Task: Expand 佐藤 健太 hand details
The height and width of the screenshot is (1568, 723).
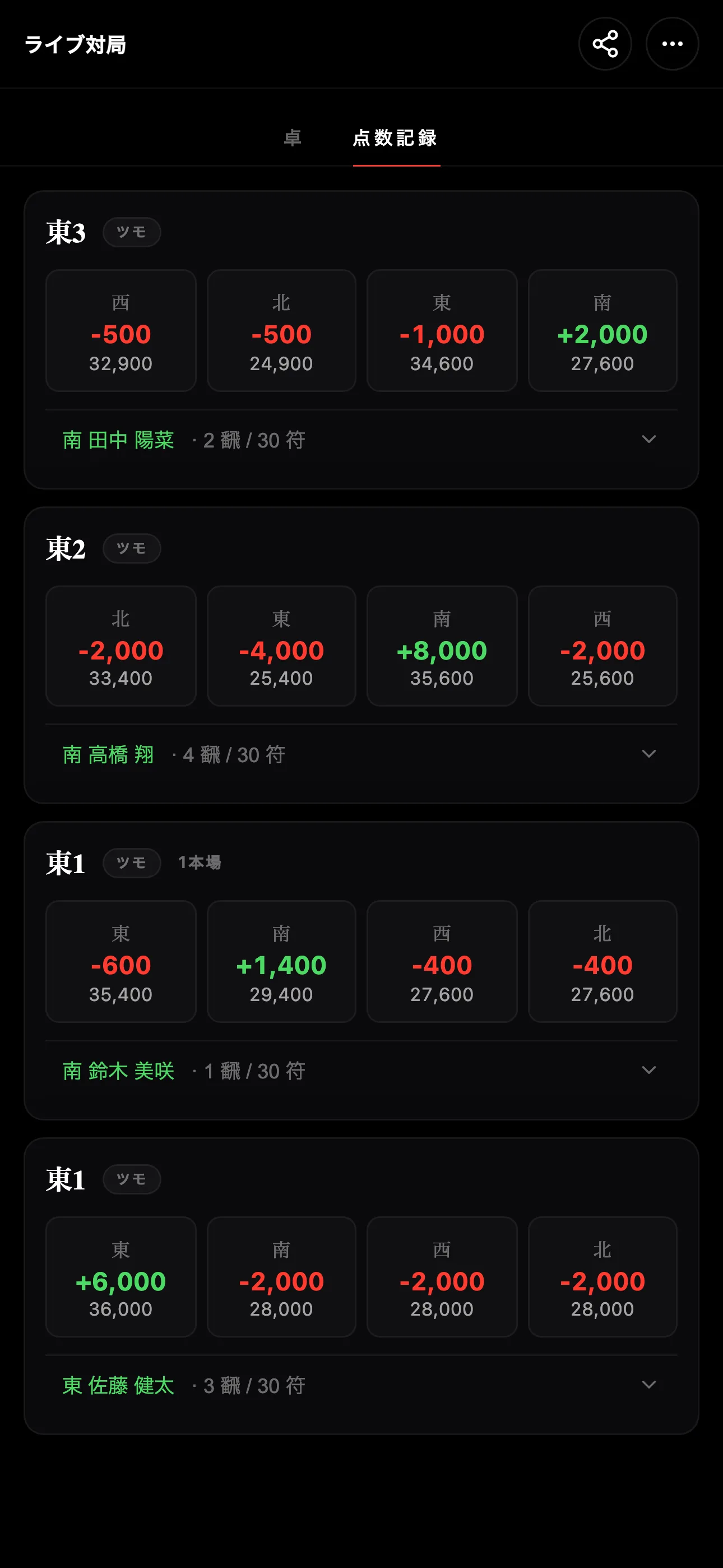Action: pos(361,1385)
